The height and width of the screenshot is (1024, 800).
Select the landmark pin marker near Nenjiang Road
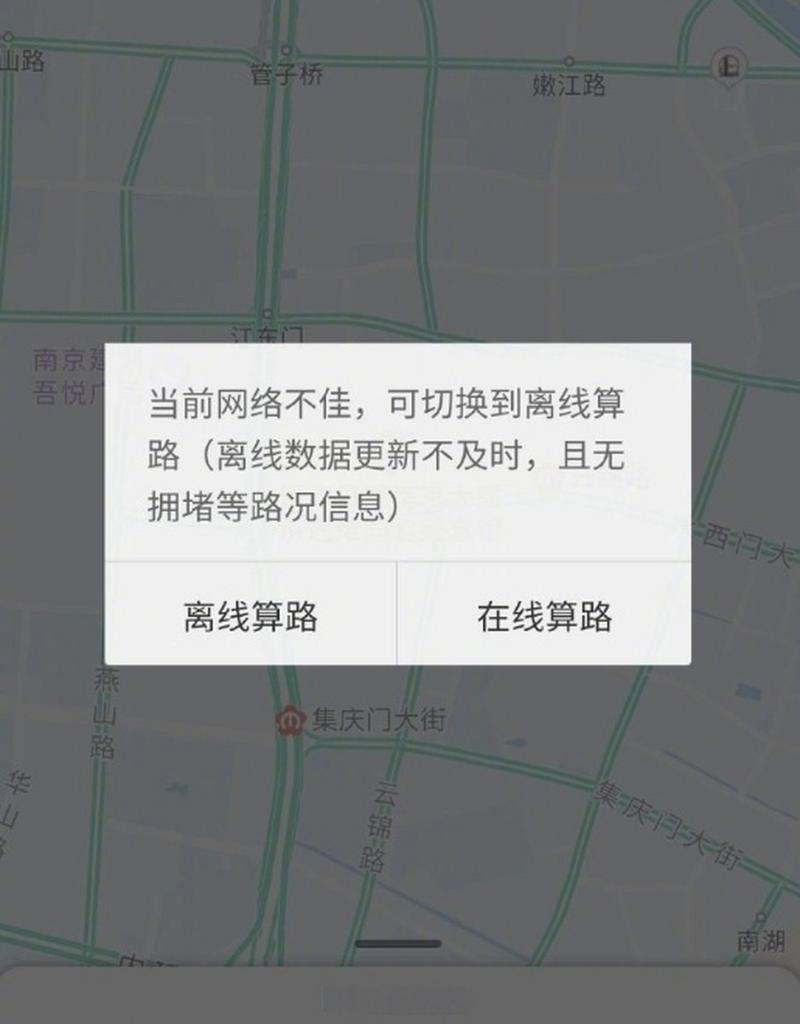tap(729, 67)
